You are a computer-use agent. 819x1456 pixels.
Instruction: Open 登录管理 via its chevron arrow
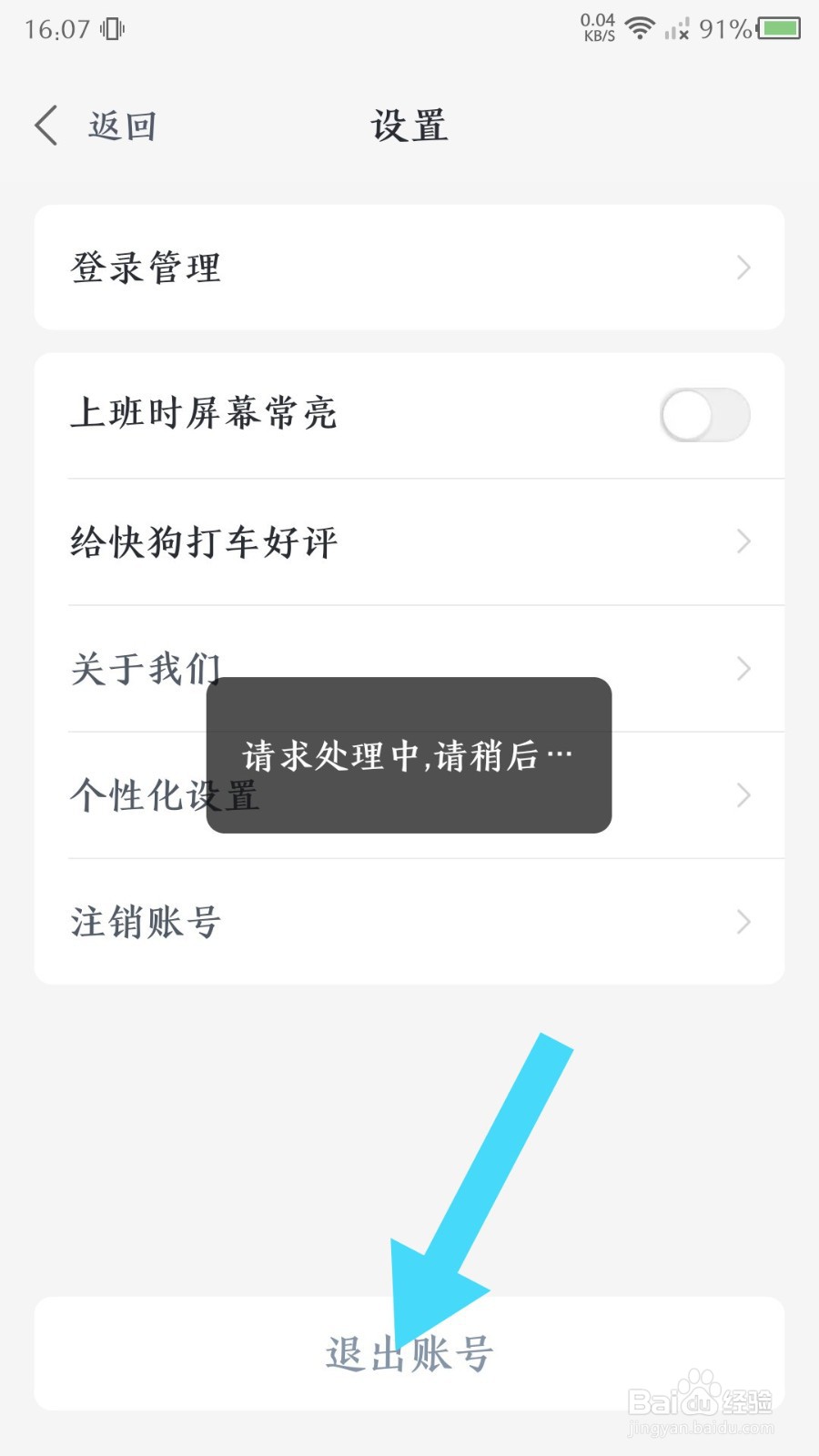pos(743,267)
